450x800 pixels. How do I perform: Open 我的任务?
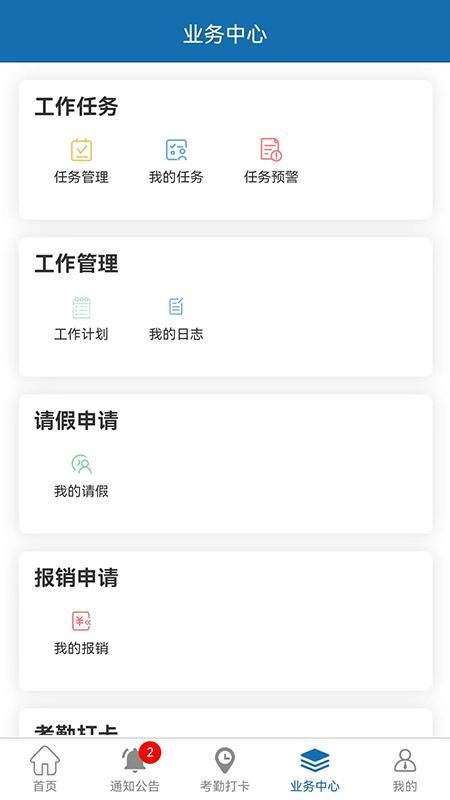point(176,162)
